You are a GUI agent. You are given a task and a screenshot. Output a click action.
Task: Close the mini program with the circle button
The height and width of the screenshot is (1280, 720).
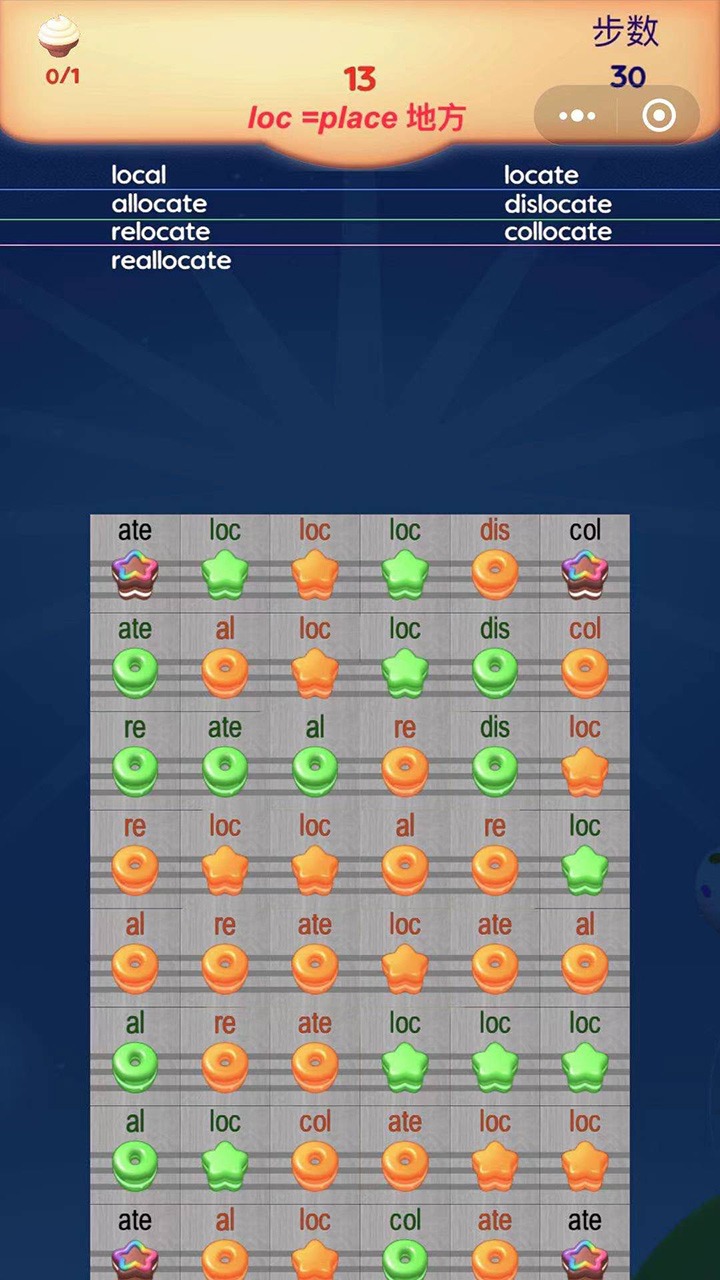(x=658, y=116)
